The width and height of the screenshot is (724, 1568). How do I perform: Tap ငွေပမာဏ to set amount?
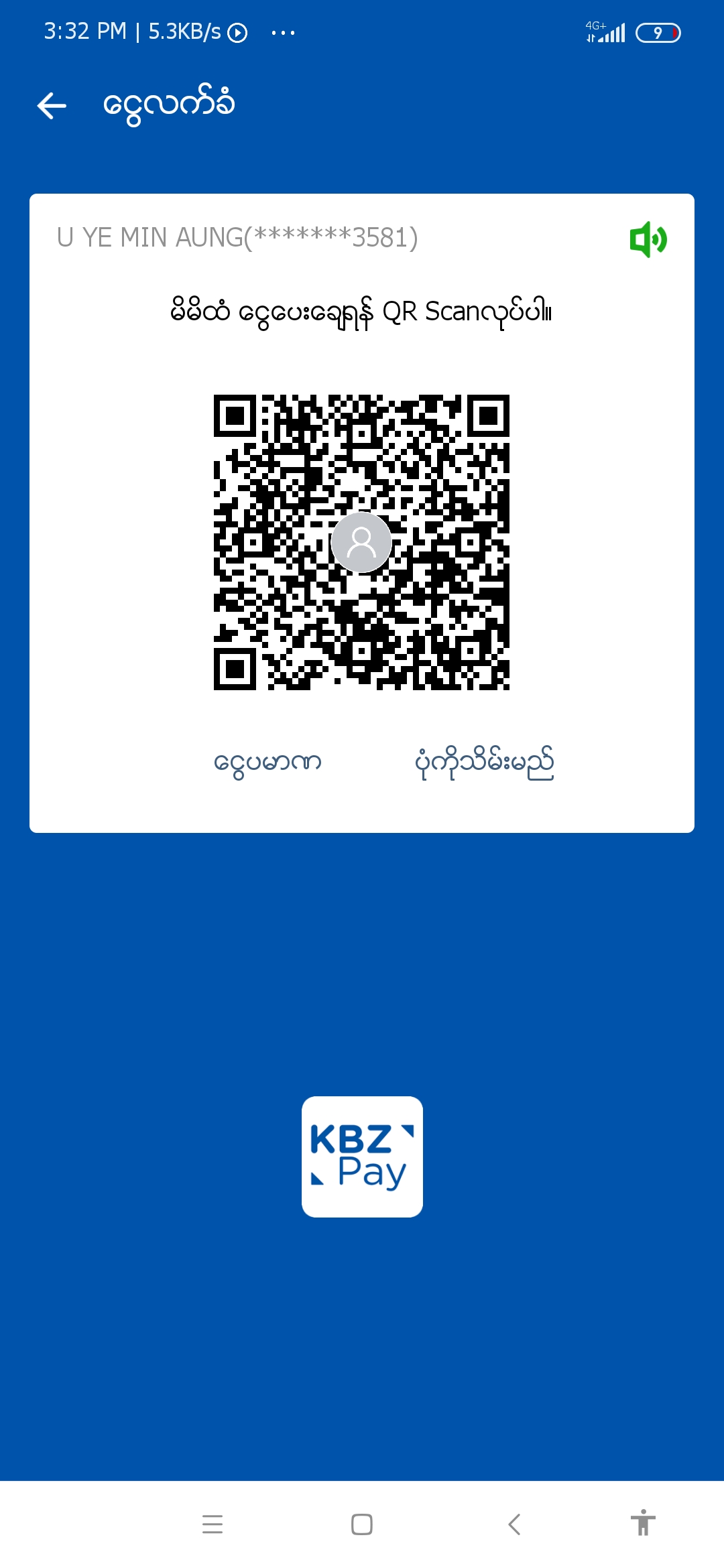coord(267,763)
